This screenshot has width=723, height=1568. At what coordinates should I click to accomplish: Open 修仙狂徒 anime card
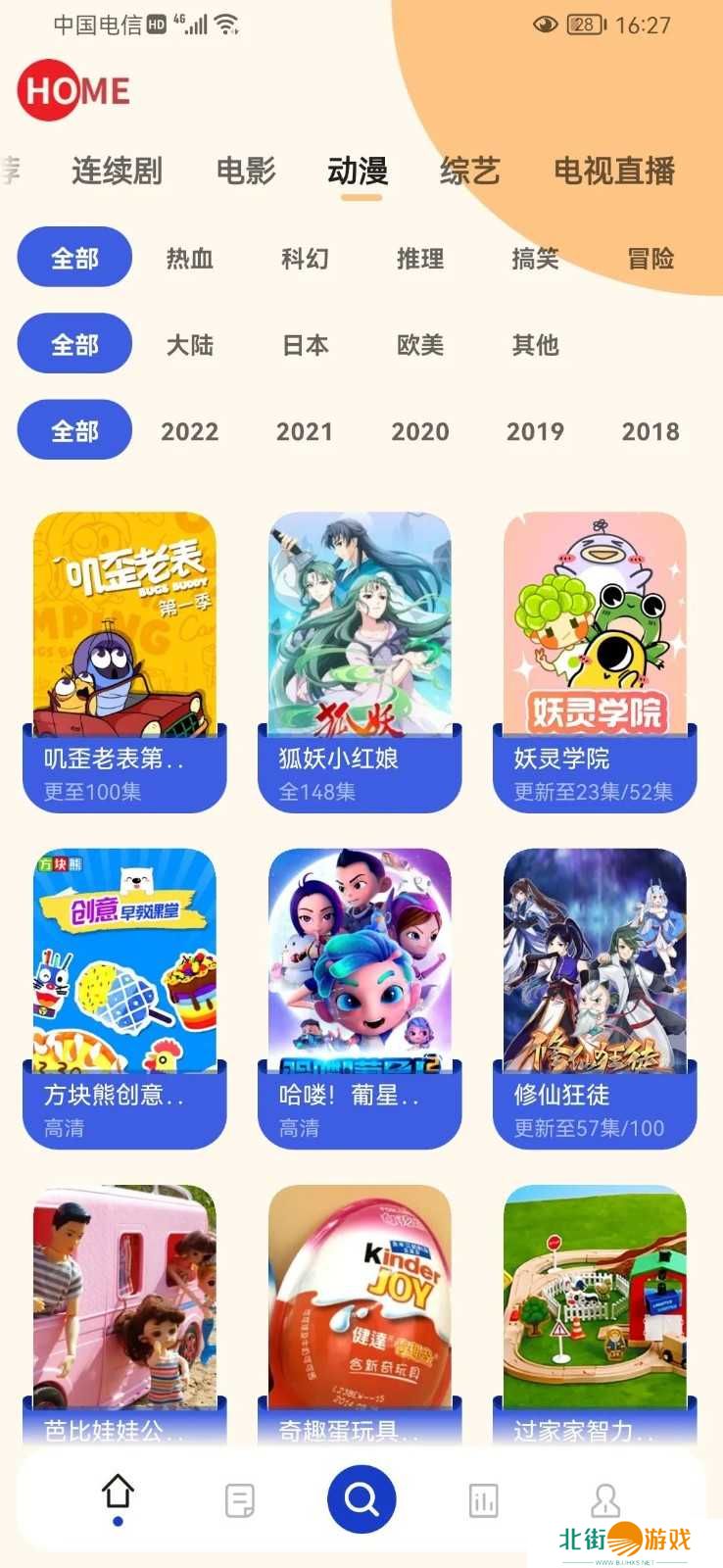coord(595,998)
